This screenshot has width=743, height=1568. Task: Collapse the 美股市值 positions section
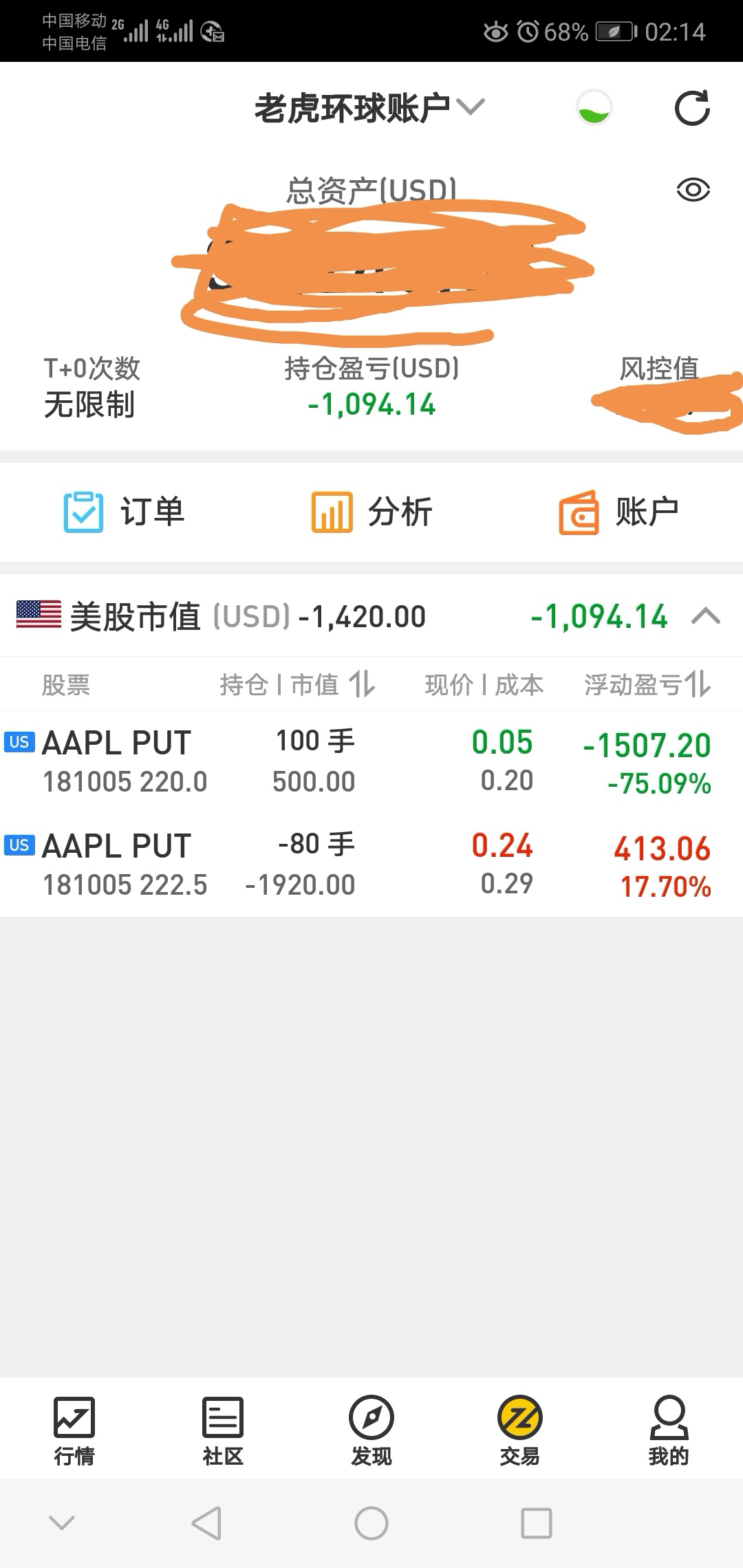pyautogui.click(x=706, y=616)
